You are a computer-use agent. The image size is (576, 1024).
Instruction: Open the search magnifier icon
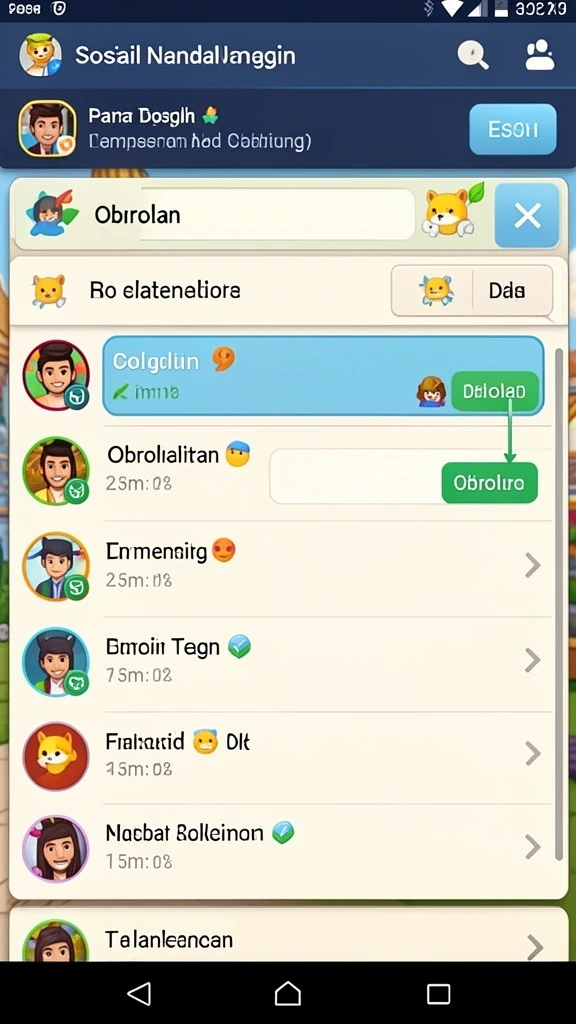[x=473, y=55]
